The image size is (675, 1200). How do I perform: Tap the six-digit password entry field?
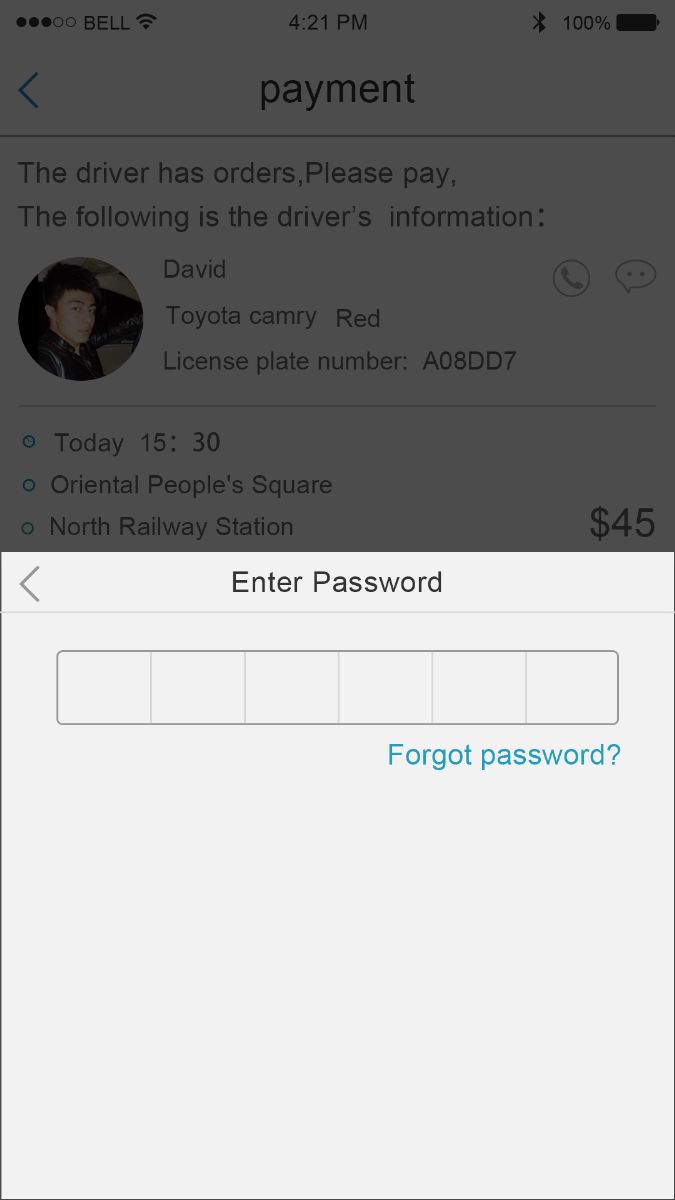pos(337,688)
